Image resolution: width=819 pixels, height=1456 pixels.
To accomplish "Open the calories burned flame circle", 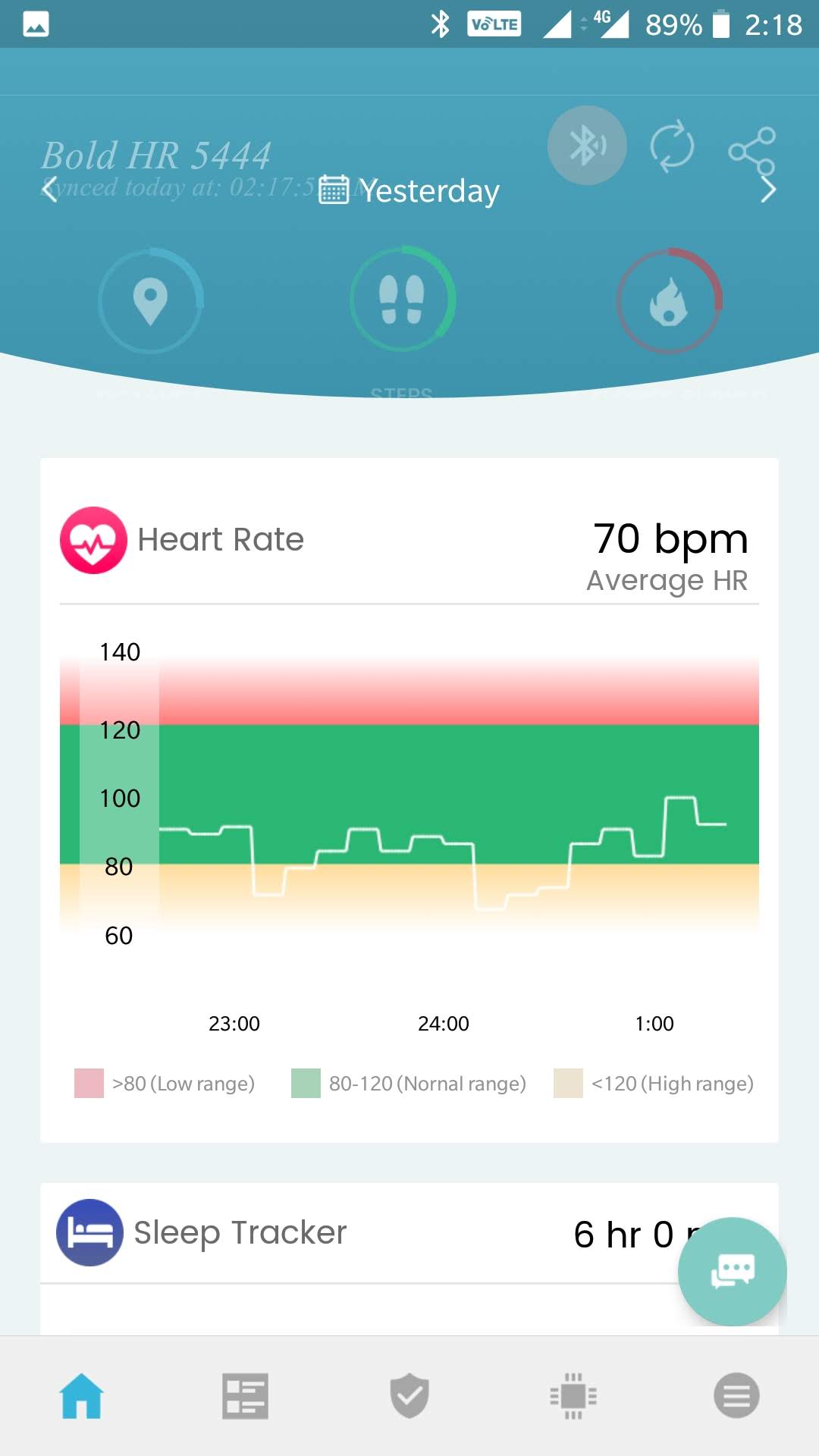I will [x=669, y=300].
